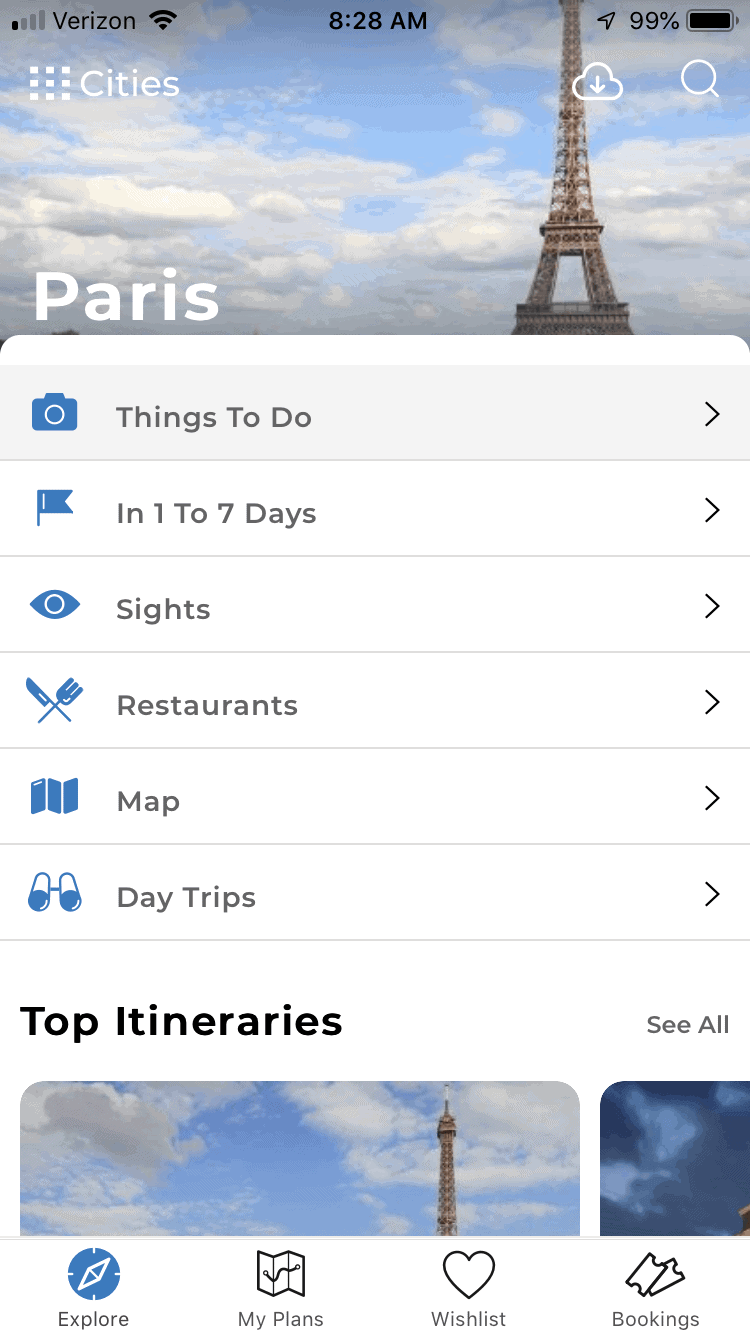This screenshot has width=750, height=1334.
Task: Open the search magnifier icon
Action: [x=700, y=80]
